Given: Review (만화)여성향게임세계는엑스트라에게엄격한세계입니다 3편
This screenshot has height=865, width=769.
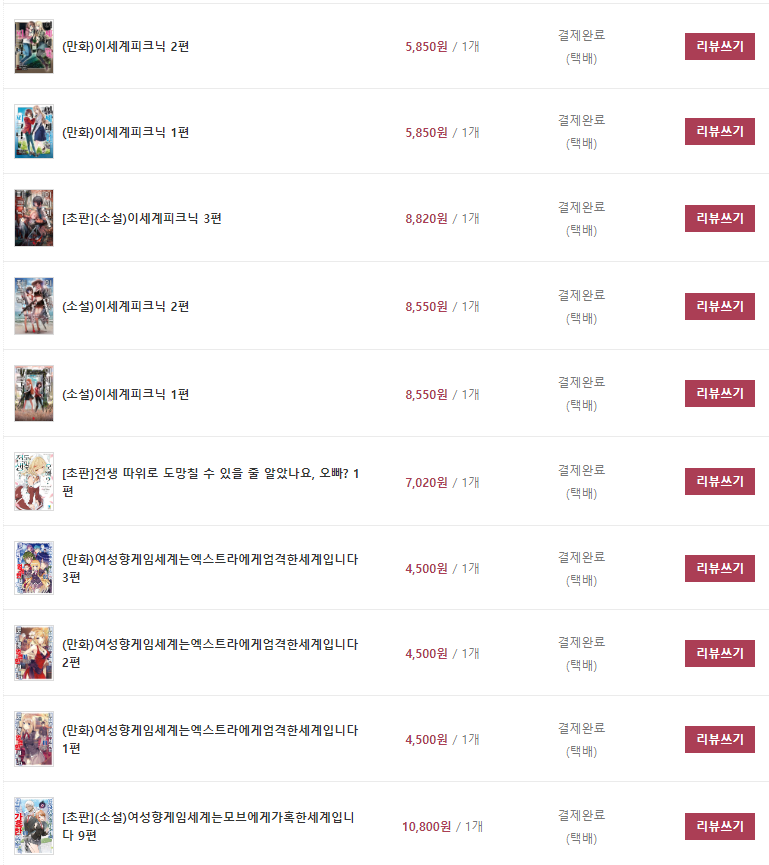Looking at the screenshot, I should coord(719,568).
